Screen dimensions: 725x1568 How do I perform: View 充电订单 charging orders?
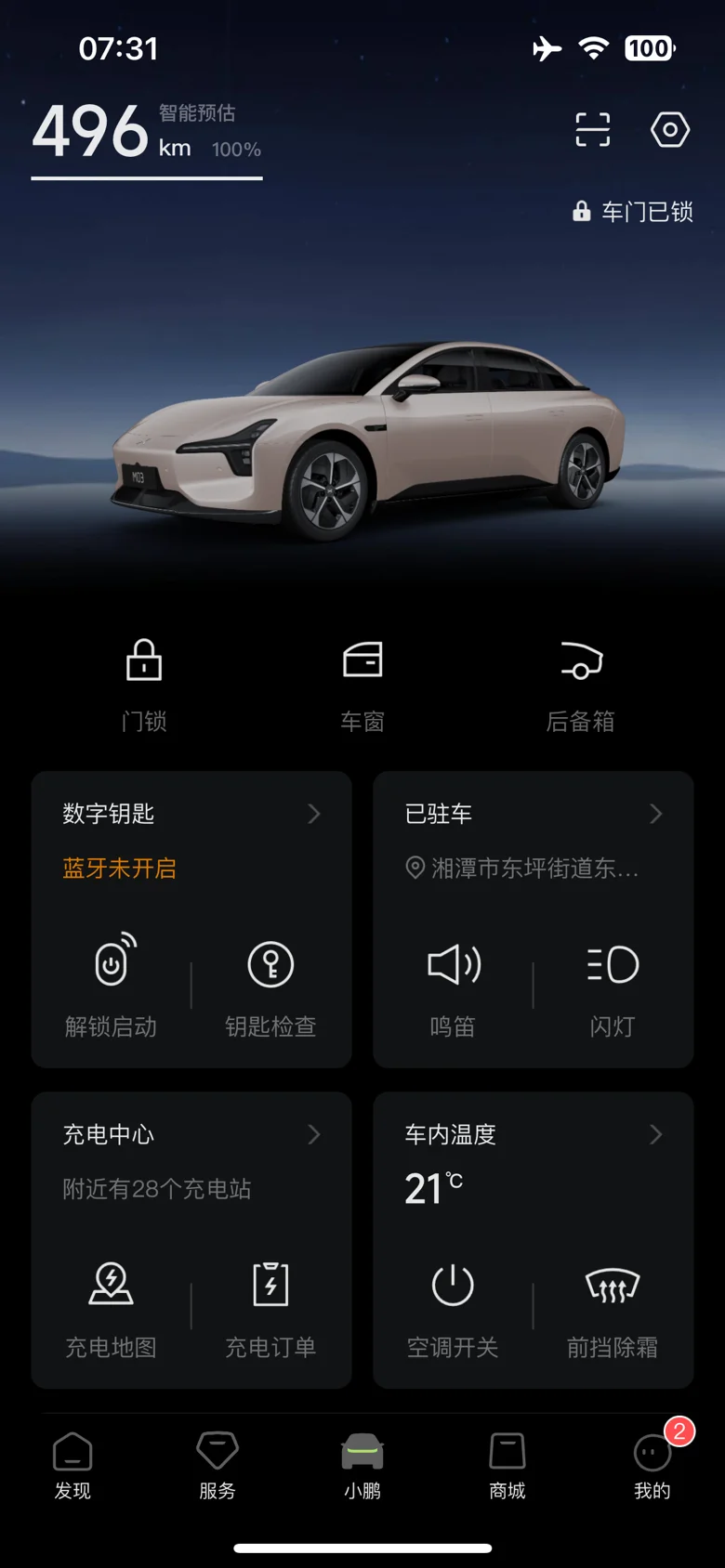[x=270, y=1307]
